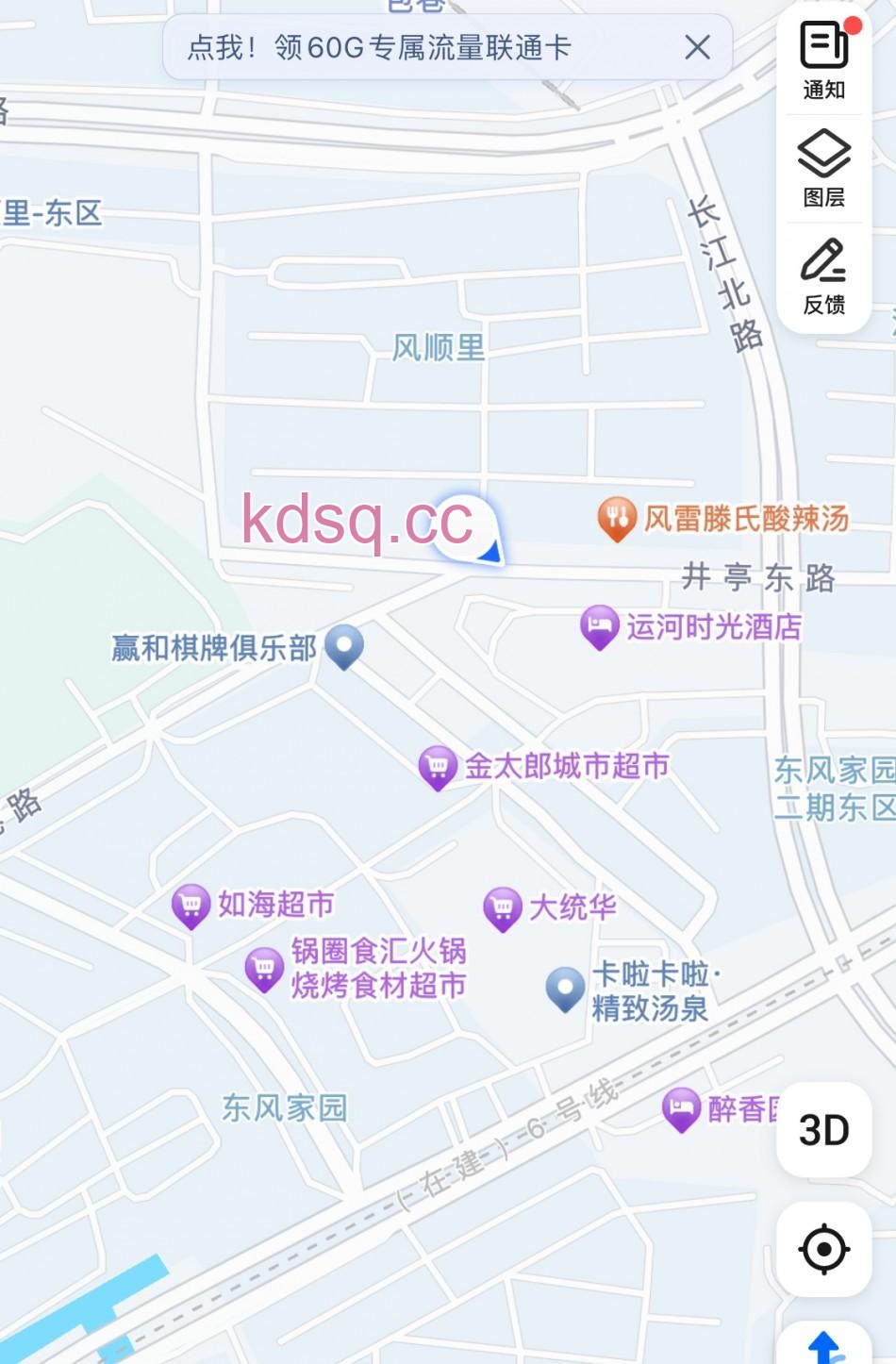The width and height of the screenshot is (896, 1364).
Task: Open 赢和棋牌俱乐部 place marker
Action: coord(344,646)
